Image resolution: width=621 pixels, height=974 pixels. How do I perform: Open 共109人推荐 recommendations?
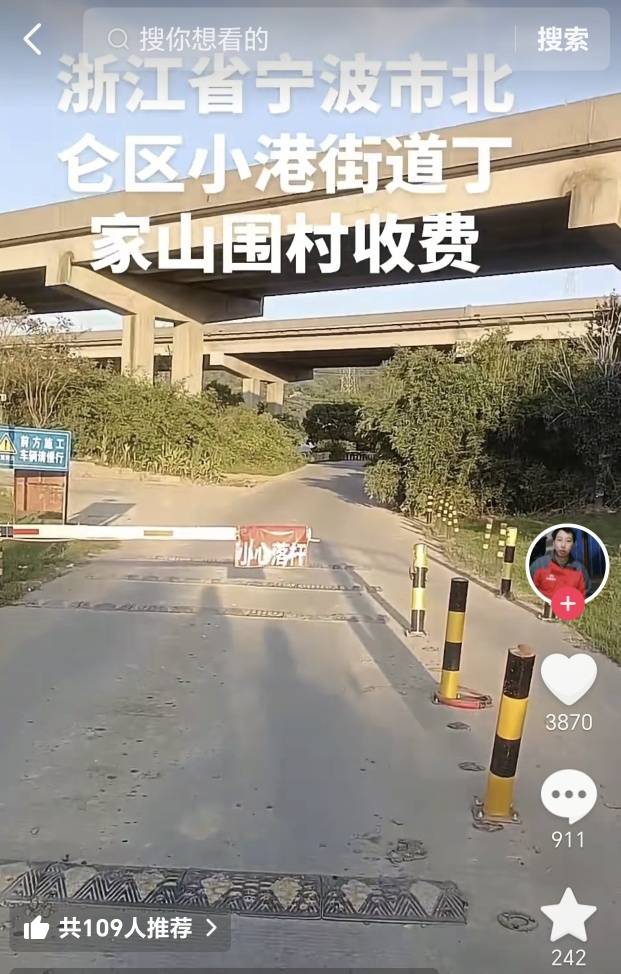click(x=120, y=928)
